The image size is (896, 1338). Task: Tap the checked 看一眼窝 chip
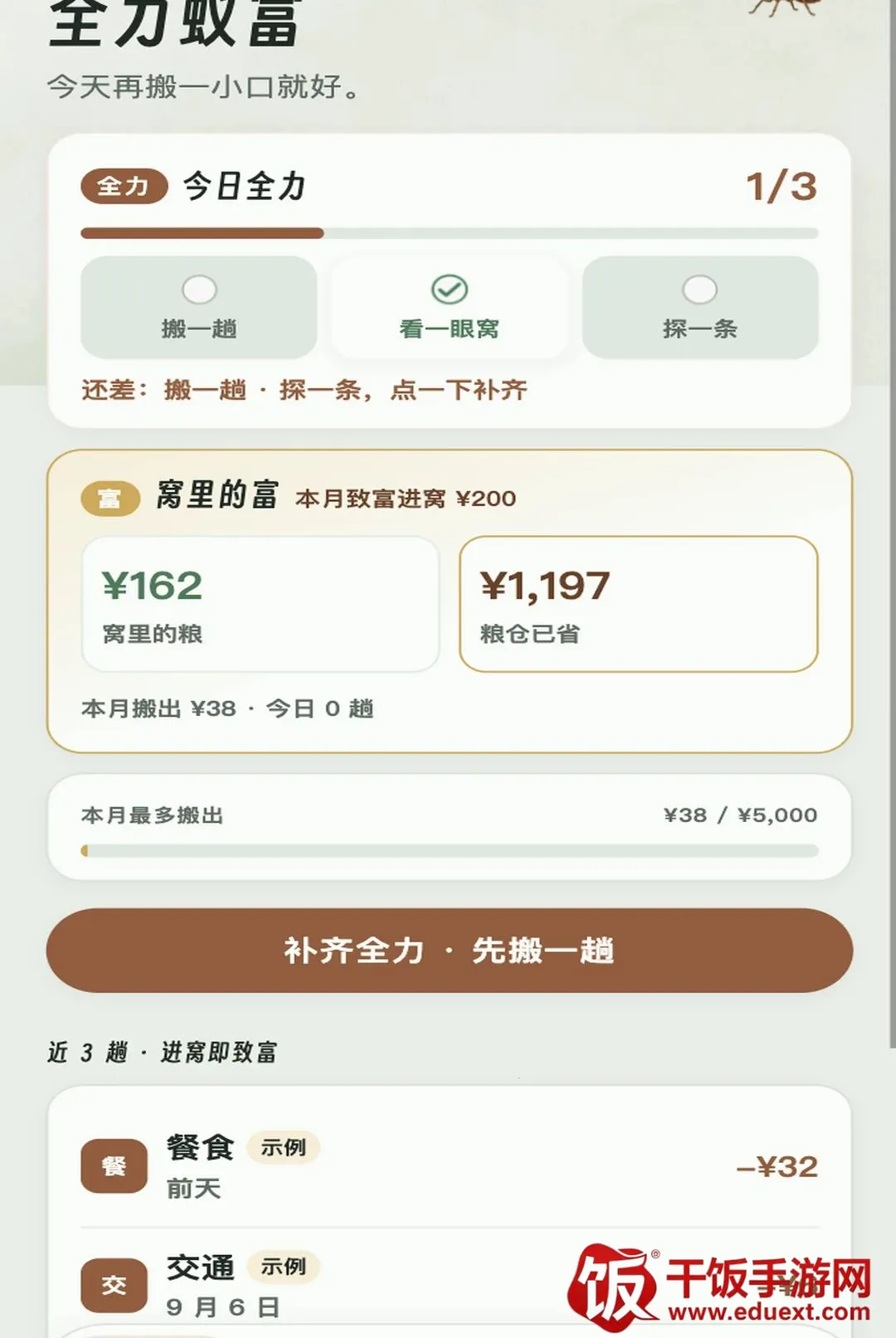(450, 308)
